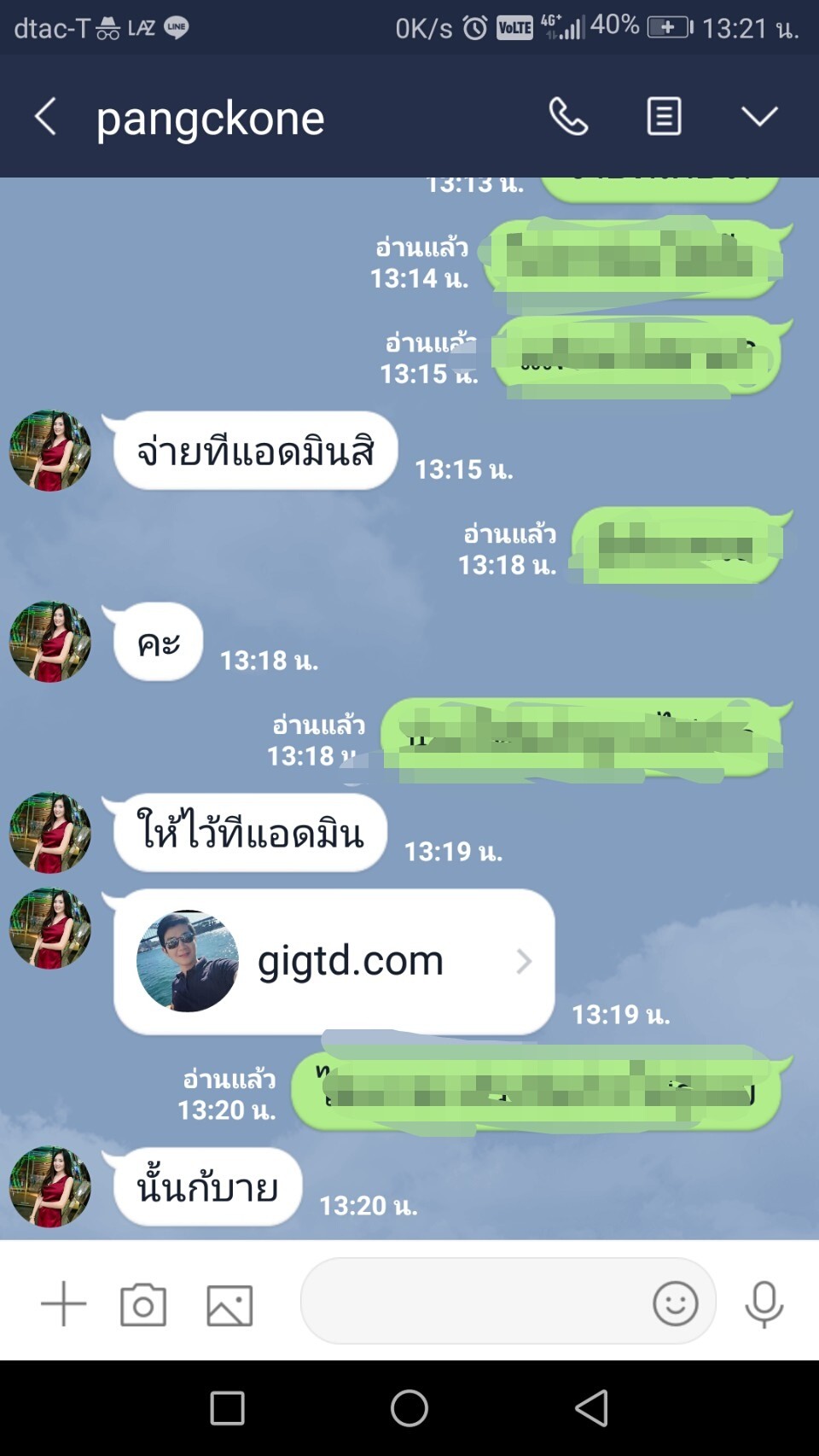View sender's avatar next to จ่ายทีแอดมินสิ
The height and width of the screenshot is (1456, 819).
(50, 451)
